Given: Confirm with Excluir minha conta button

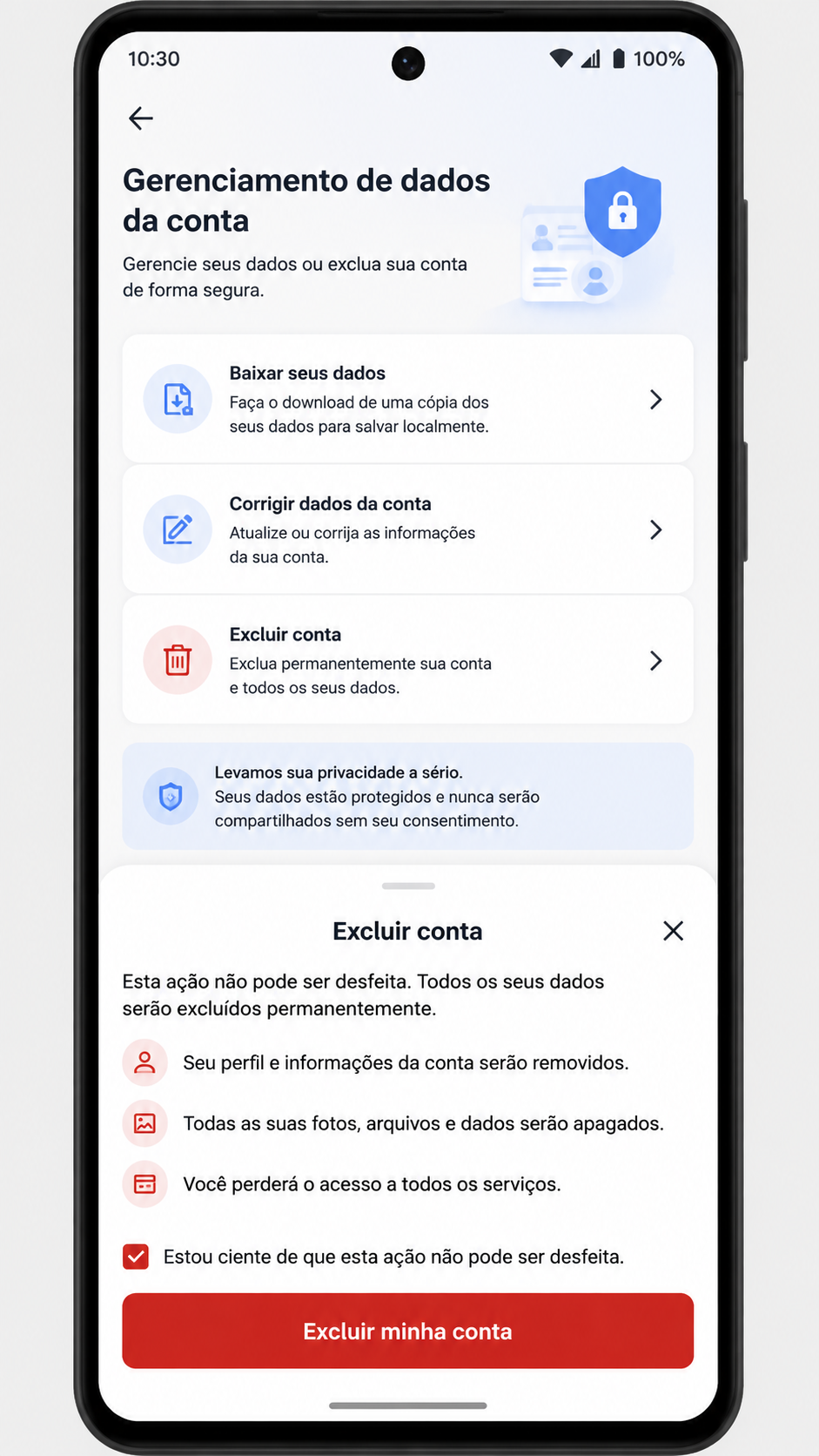Looking at the screenshot, I should 407,1331.
